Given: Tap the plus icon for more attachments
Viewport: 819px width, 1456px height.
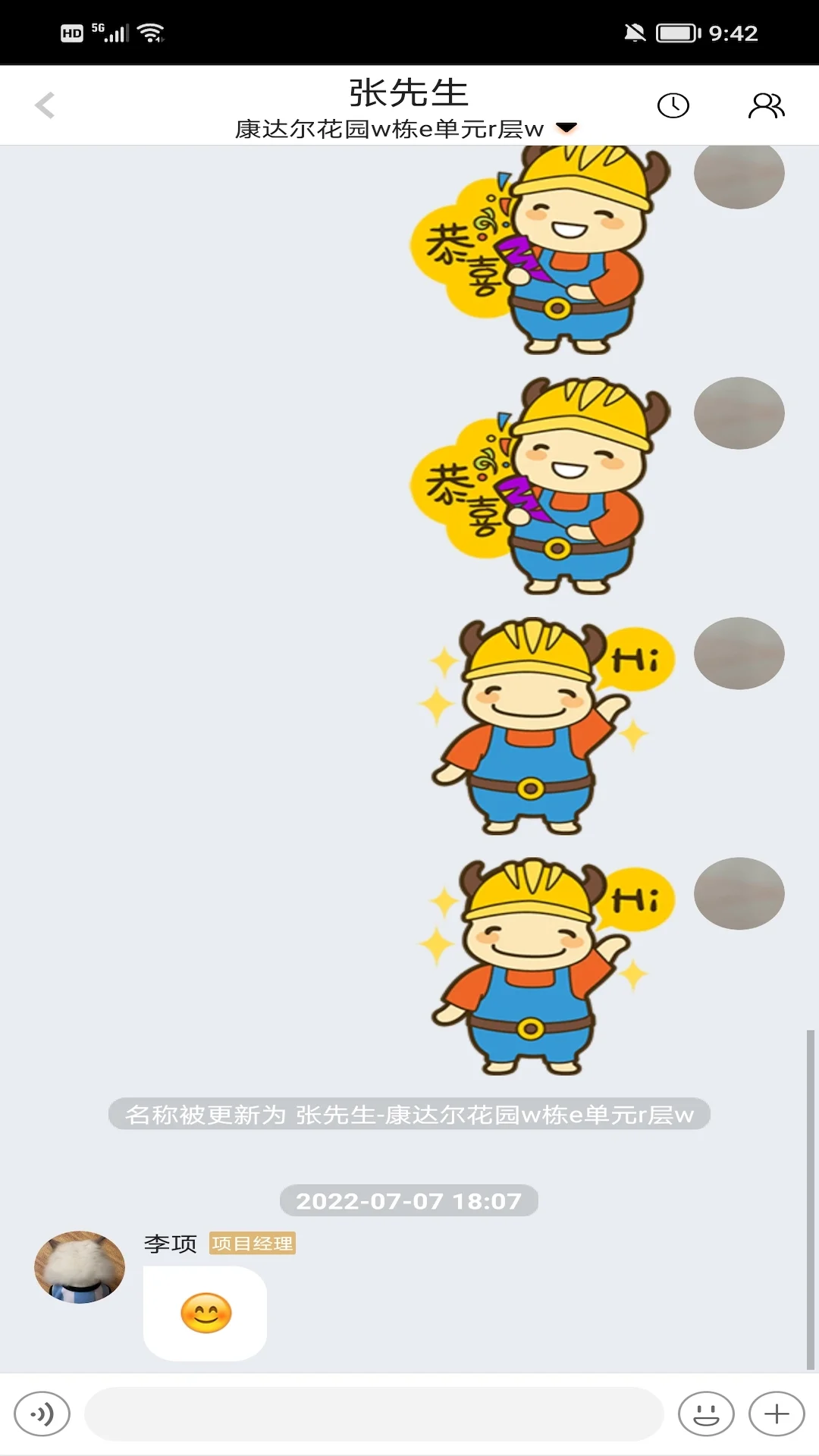Looking at the screenshot, I should pos(775,1413).
